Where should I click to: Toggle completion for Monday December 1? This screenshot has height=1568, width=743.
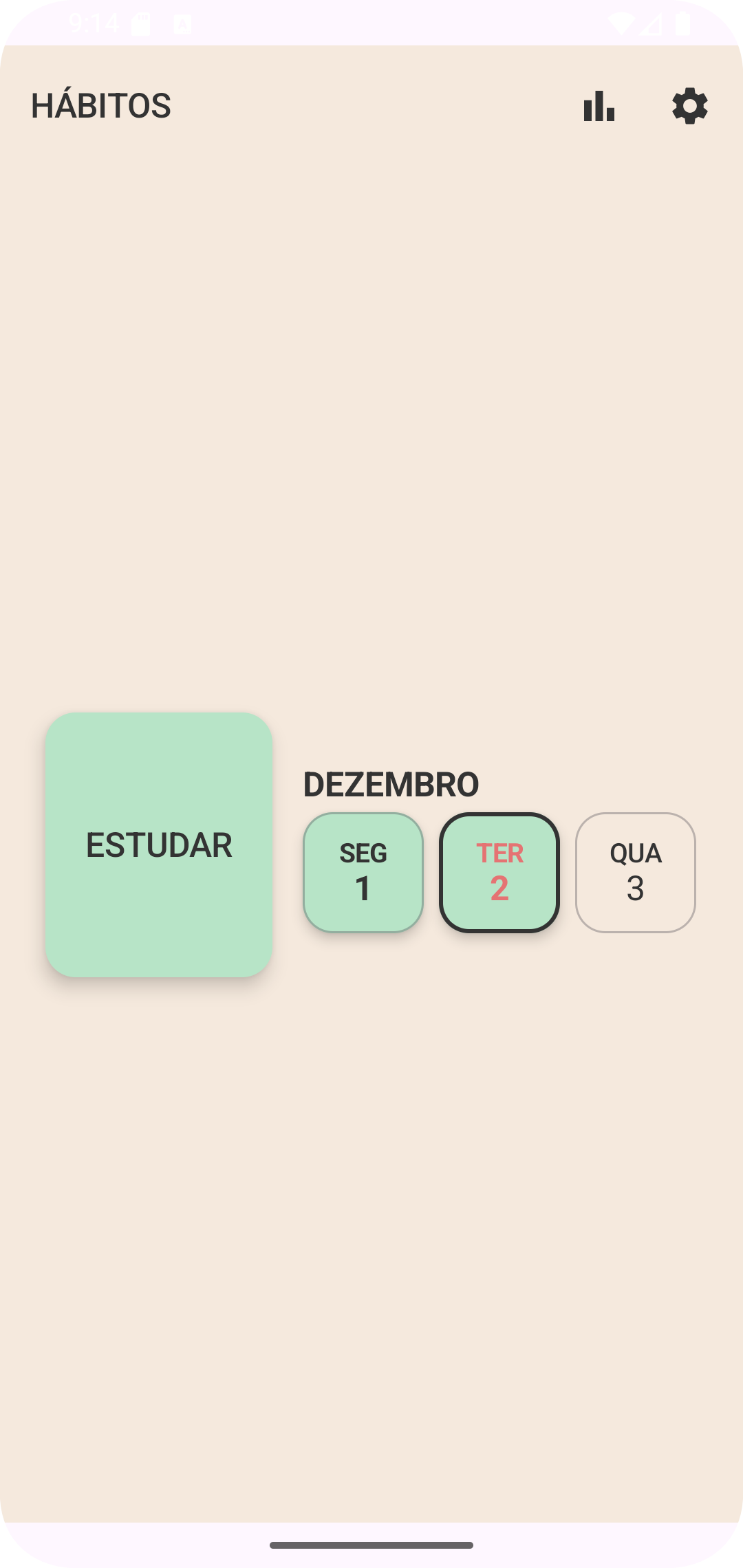[363, 871]
